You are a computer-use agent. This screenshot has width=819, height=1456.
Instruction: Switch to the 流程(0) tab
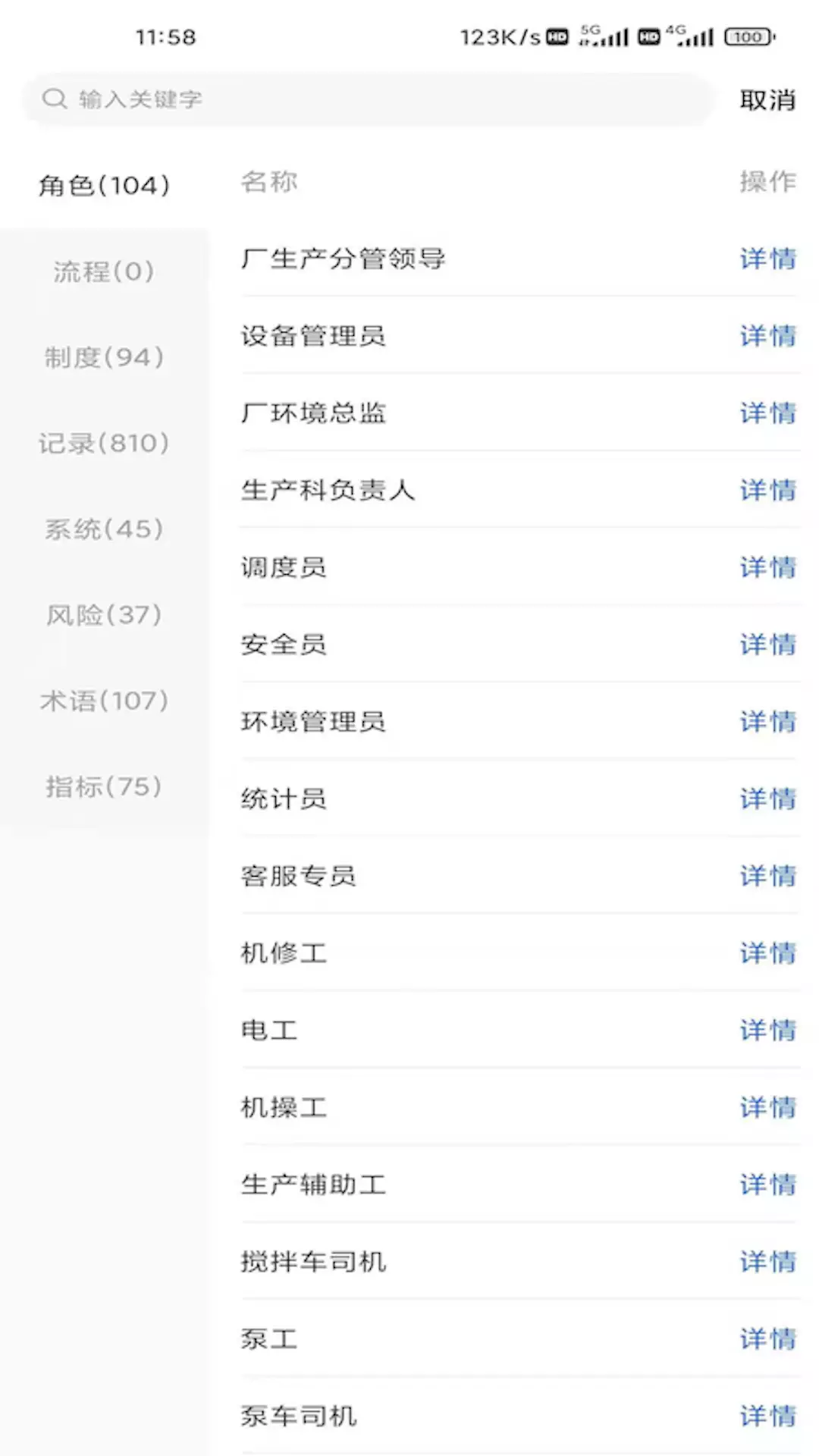tap(104, 271)
